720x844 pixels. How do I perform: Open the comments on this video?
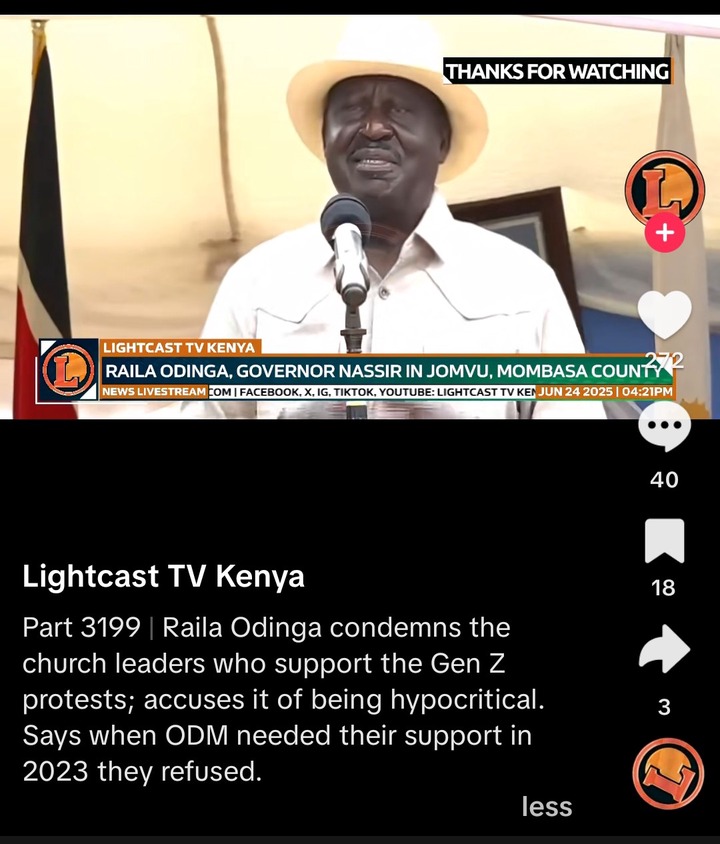[x=664, y=431]
